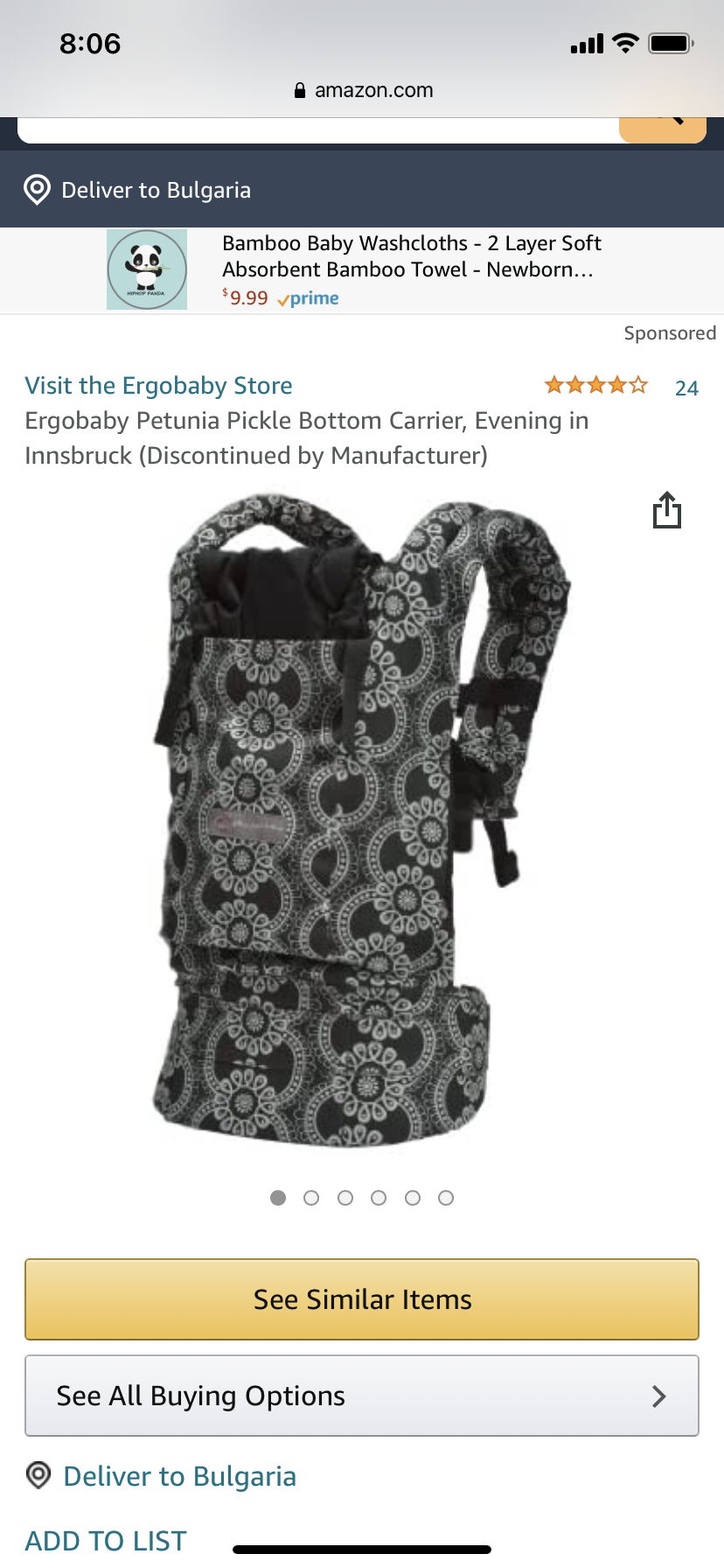The width and height of the screenshot is (724, 1568).
Task: Add this item to a list
Action: point(106,1540)
